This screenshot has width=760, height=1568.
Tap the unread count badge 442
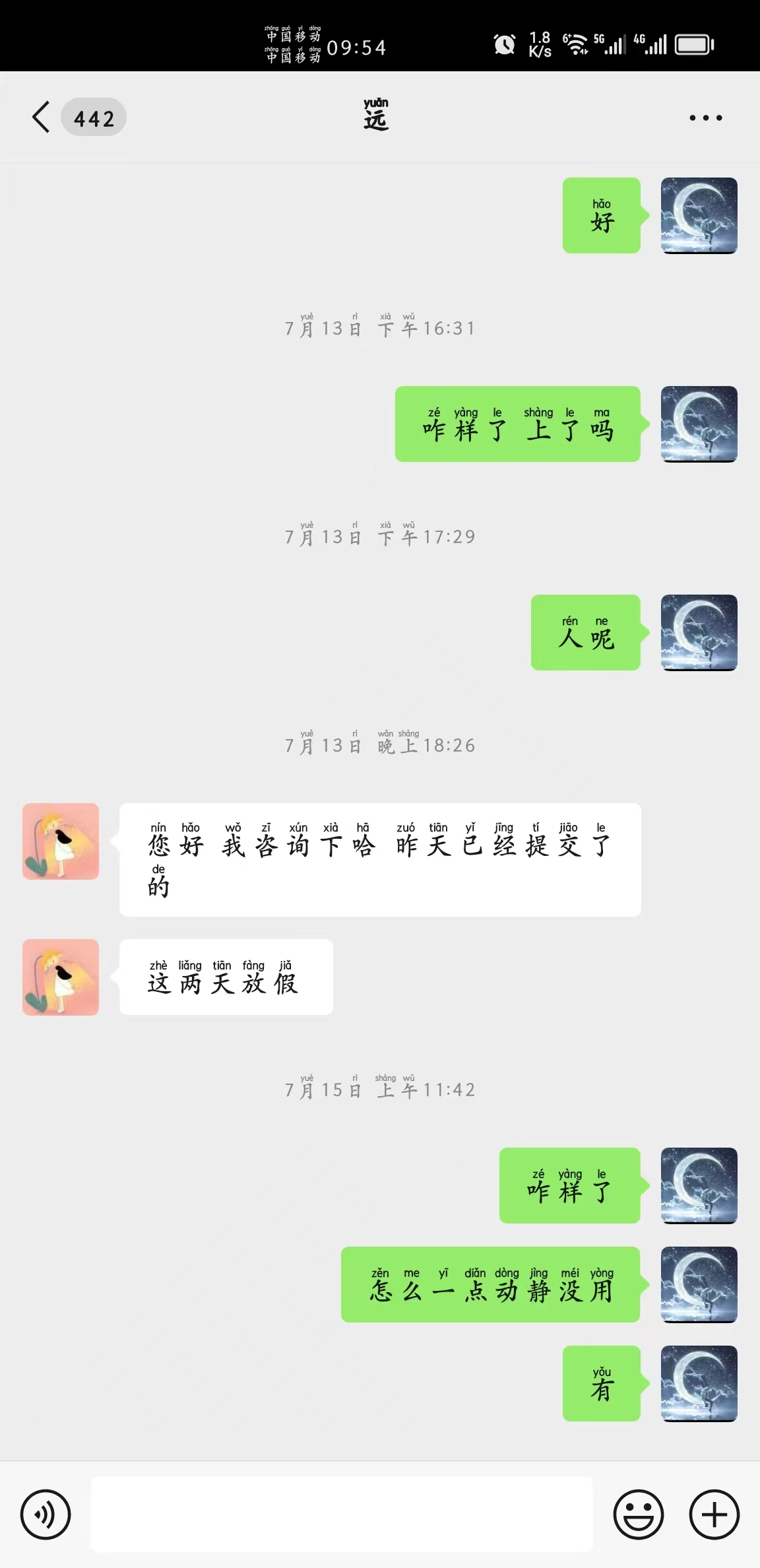[94, 117]
